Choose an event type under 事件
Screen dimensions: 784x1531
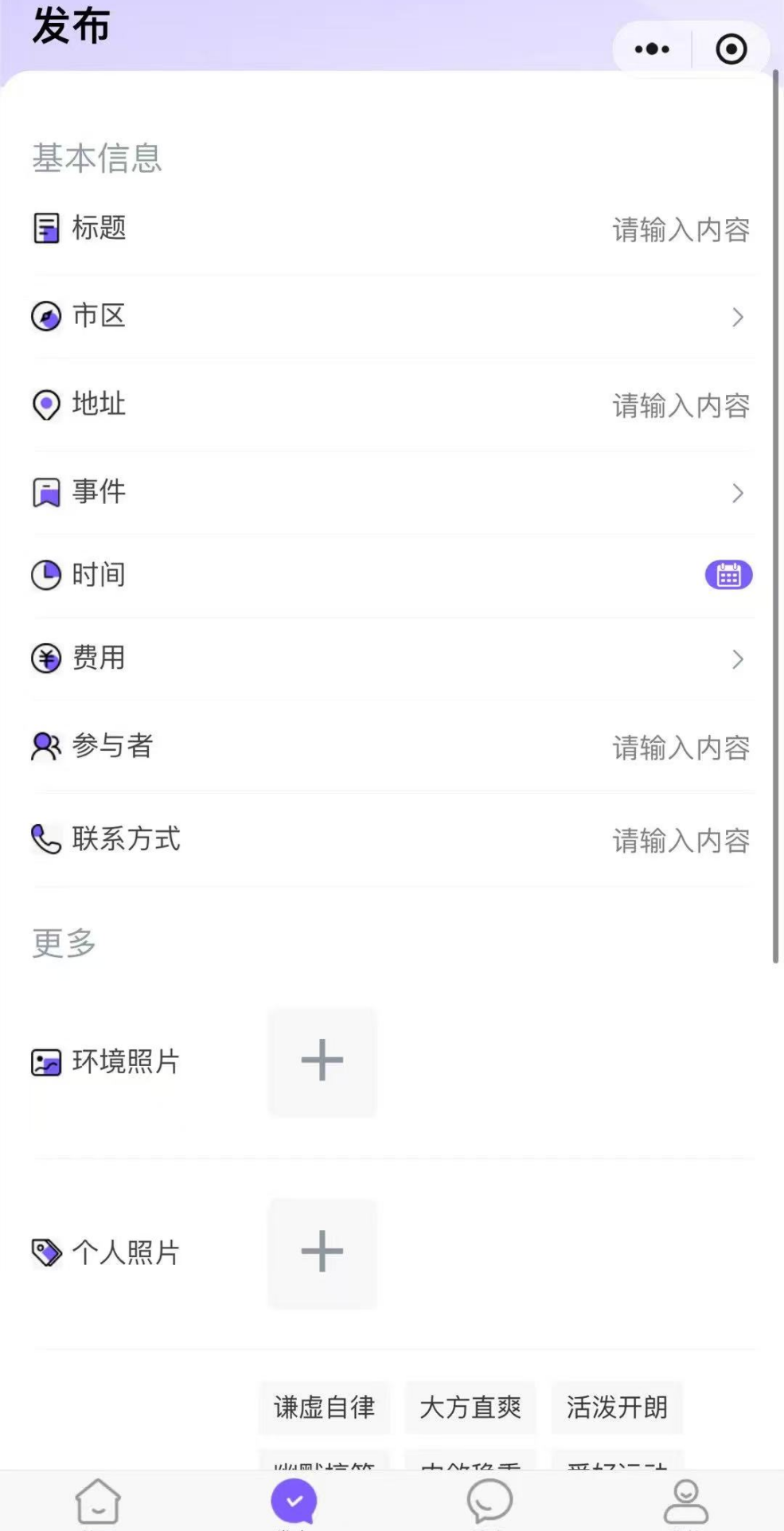(736, 494)
